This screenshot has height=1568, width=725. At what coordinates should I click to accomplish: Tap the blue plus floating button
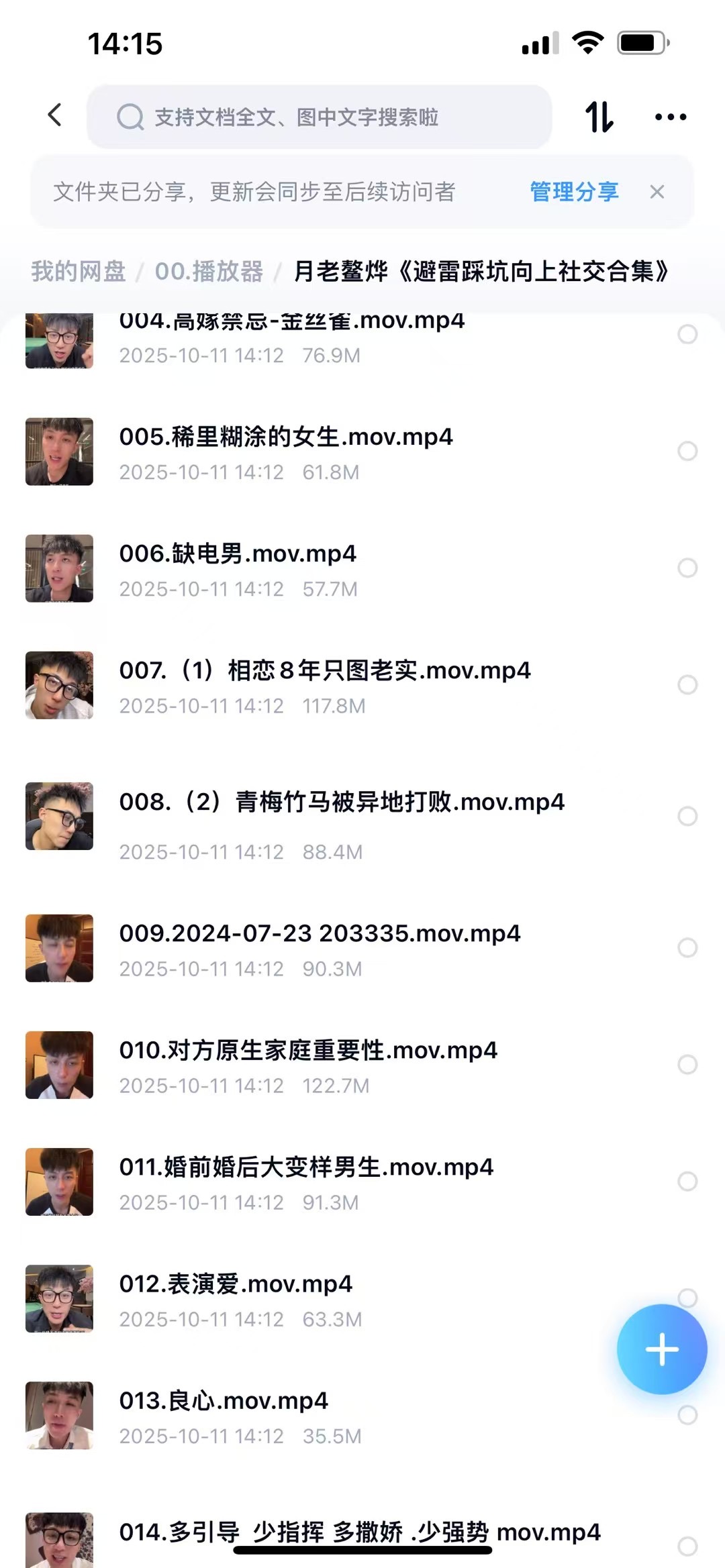coord(661,1349)
